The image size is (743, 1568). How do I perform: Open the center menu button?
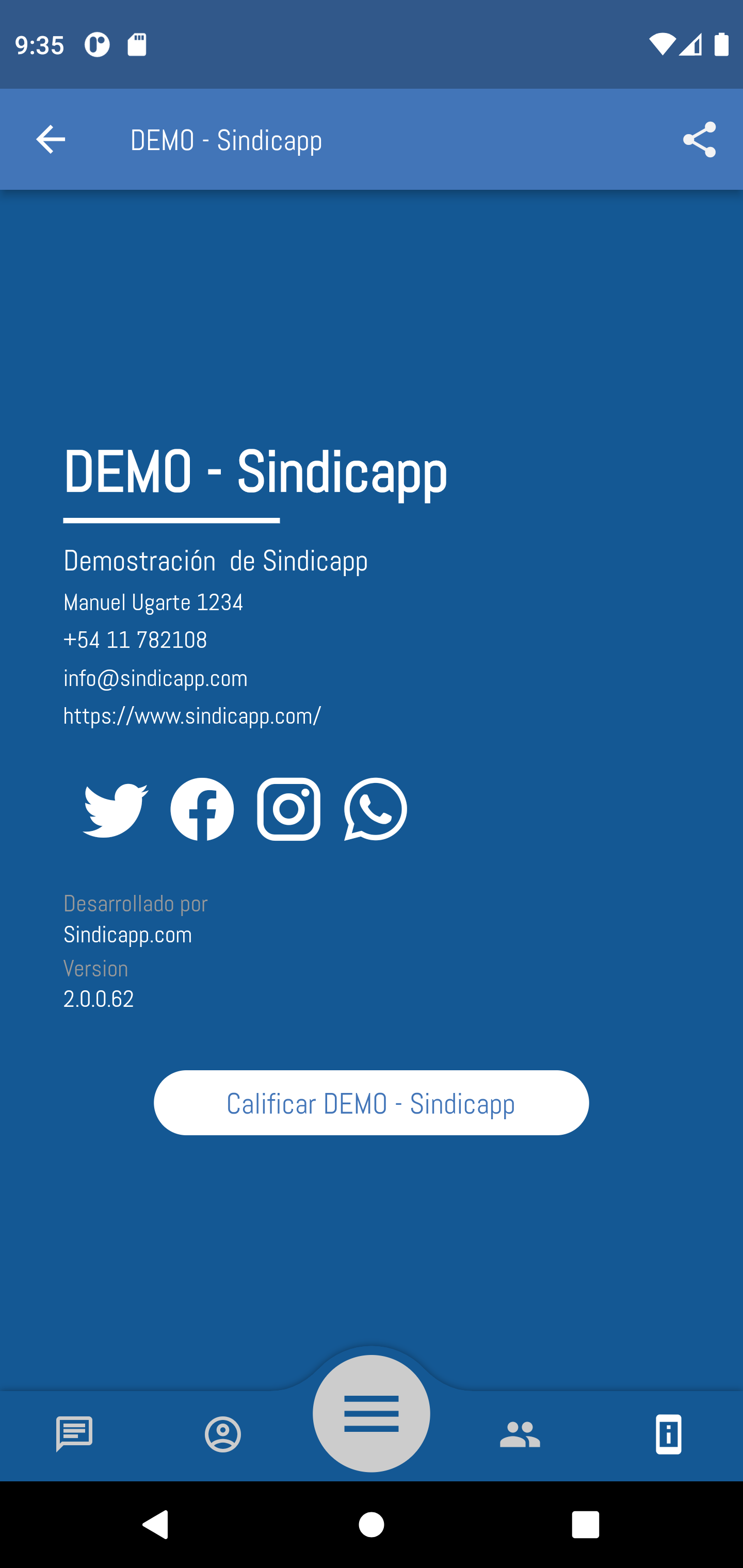[371, 1413]
